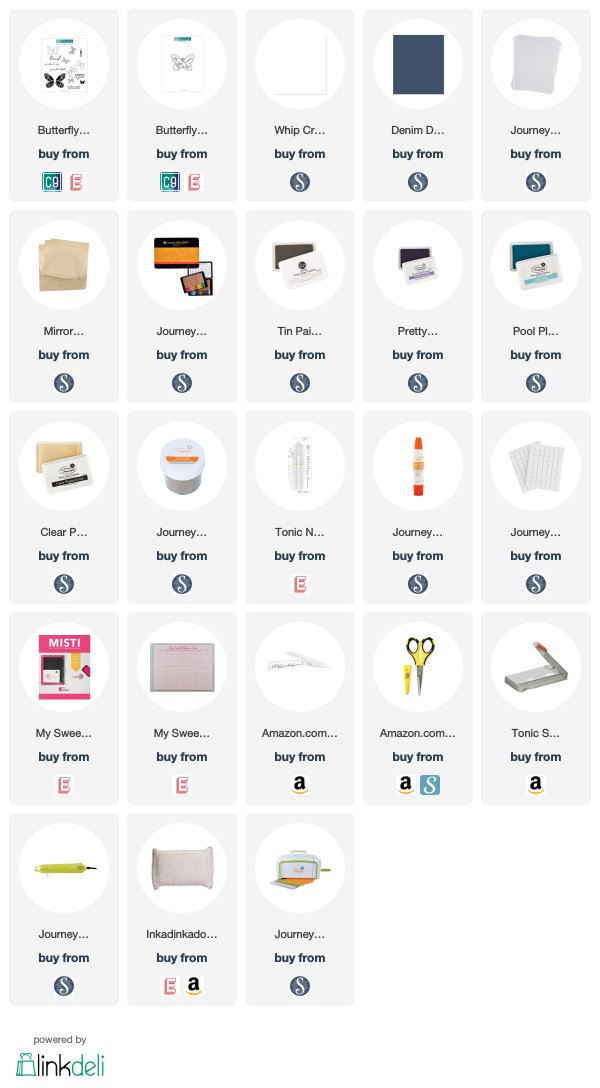Open the Tin Pai… ink pad thumbnail

[300, 265]
